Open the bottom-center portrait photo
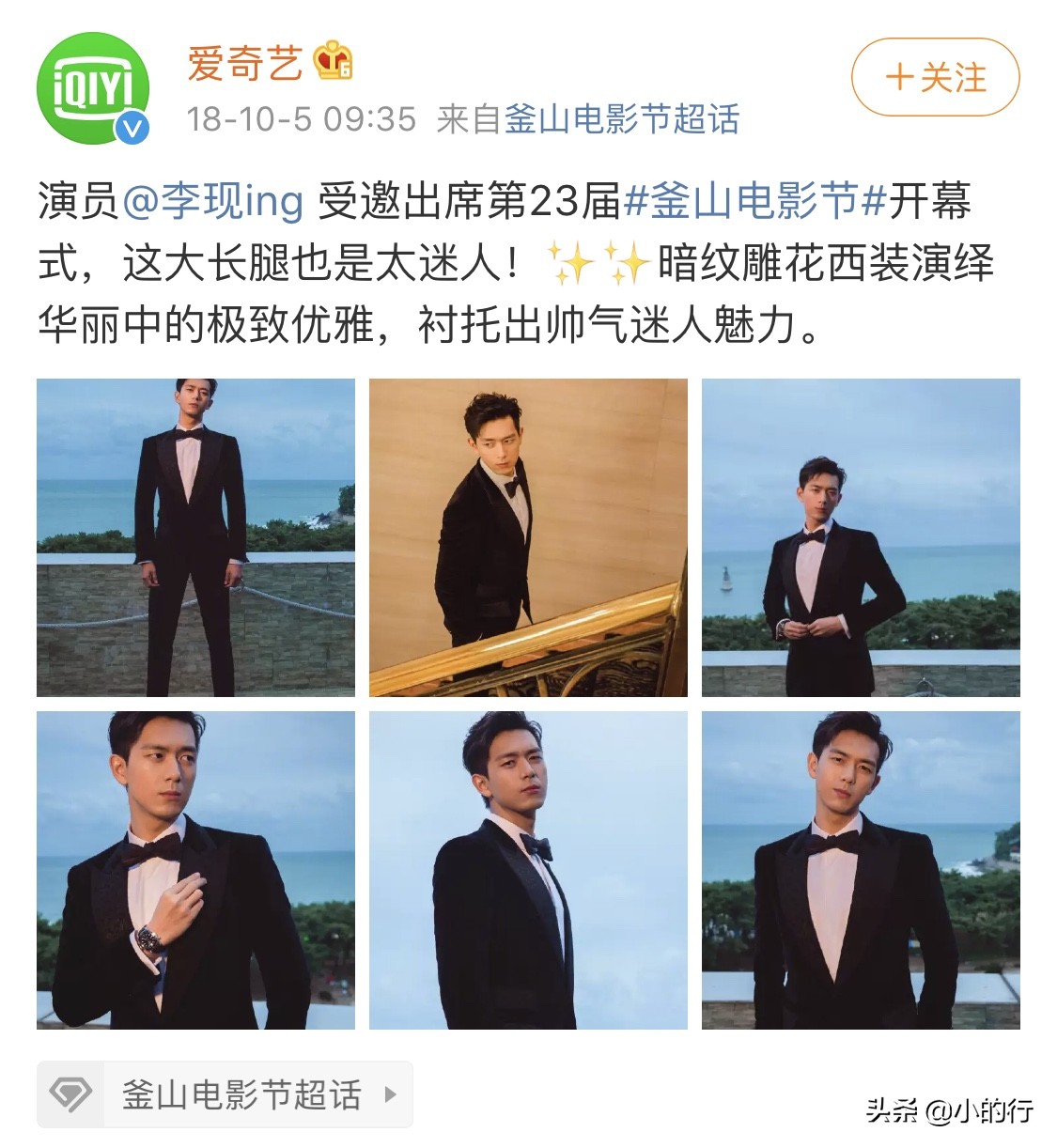Image resolution: width=1057 pixels, height=1148 pixels. (528, 870)
